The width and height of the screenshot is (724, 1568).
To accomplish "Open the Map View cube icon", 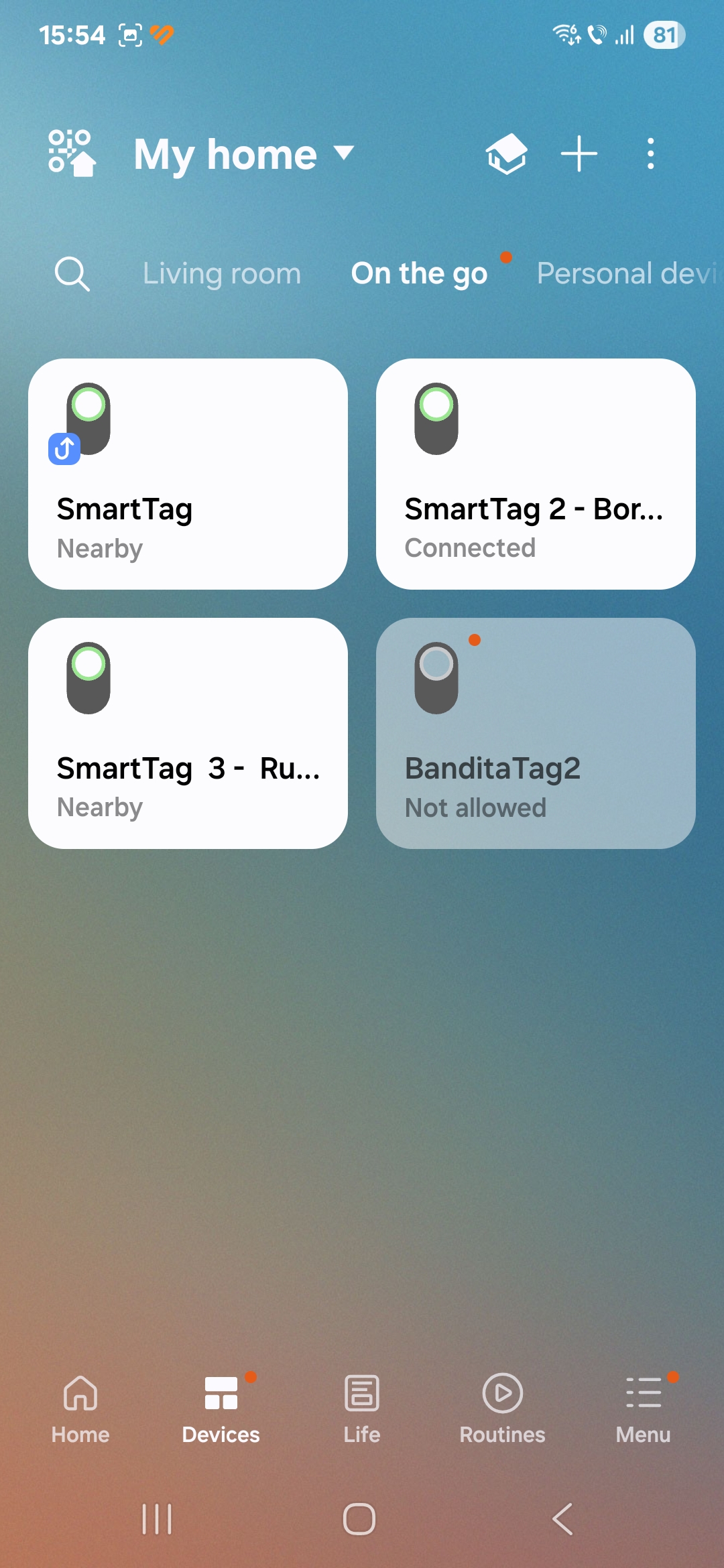I will click(506, 154).
